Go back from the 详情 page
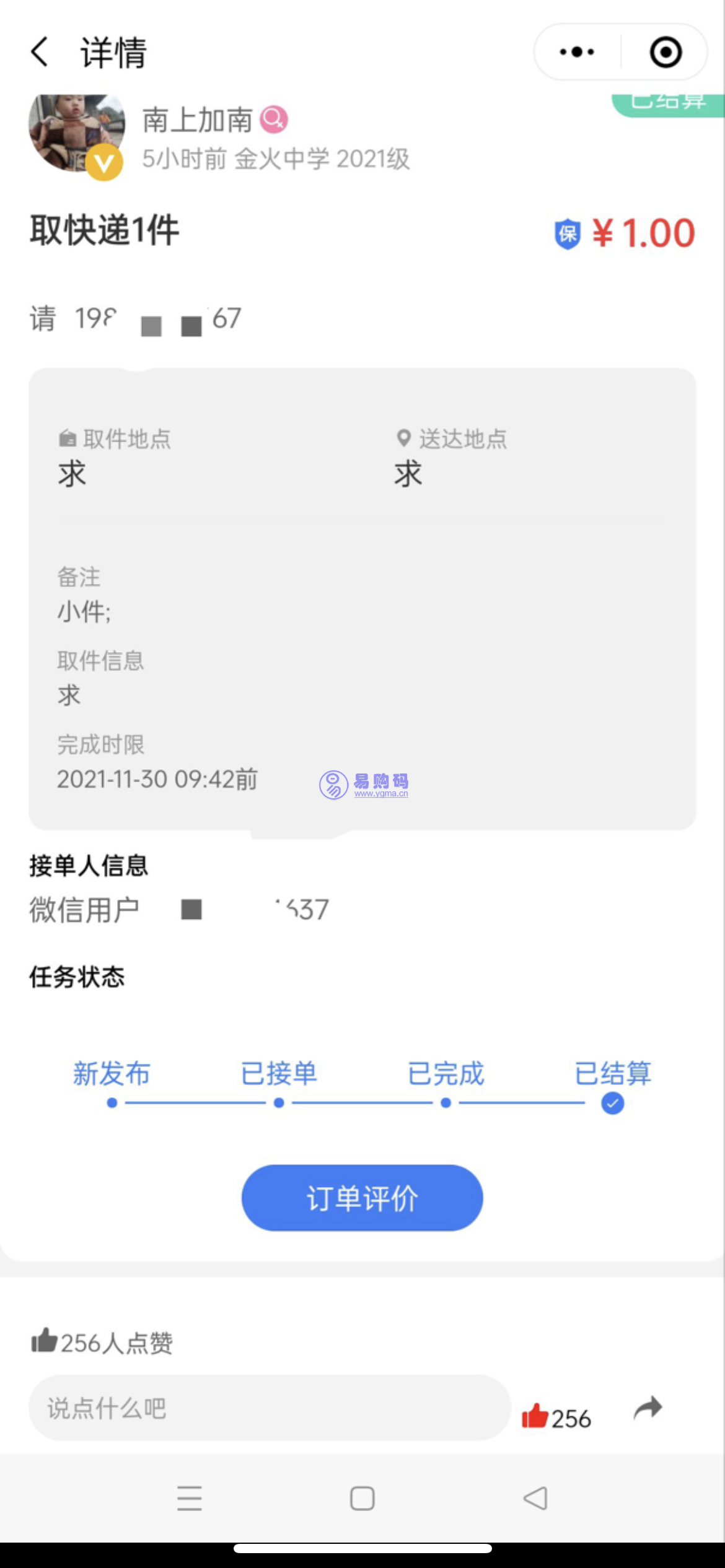725x1568 pixels. pyautogui.click(x=40, y=52)
